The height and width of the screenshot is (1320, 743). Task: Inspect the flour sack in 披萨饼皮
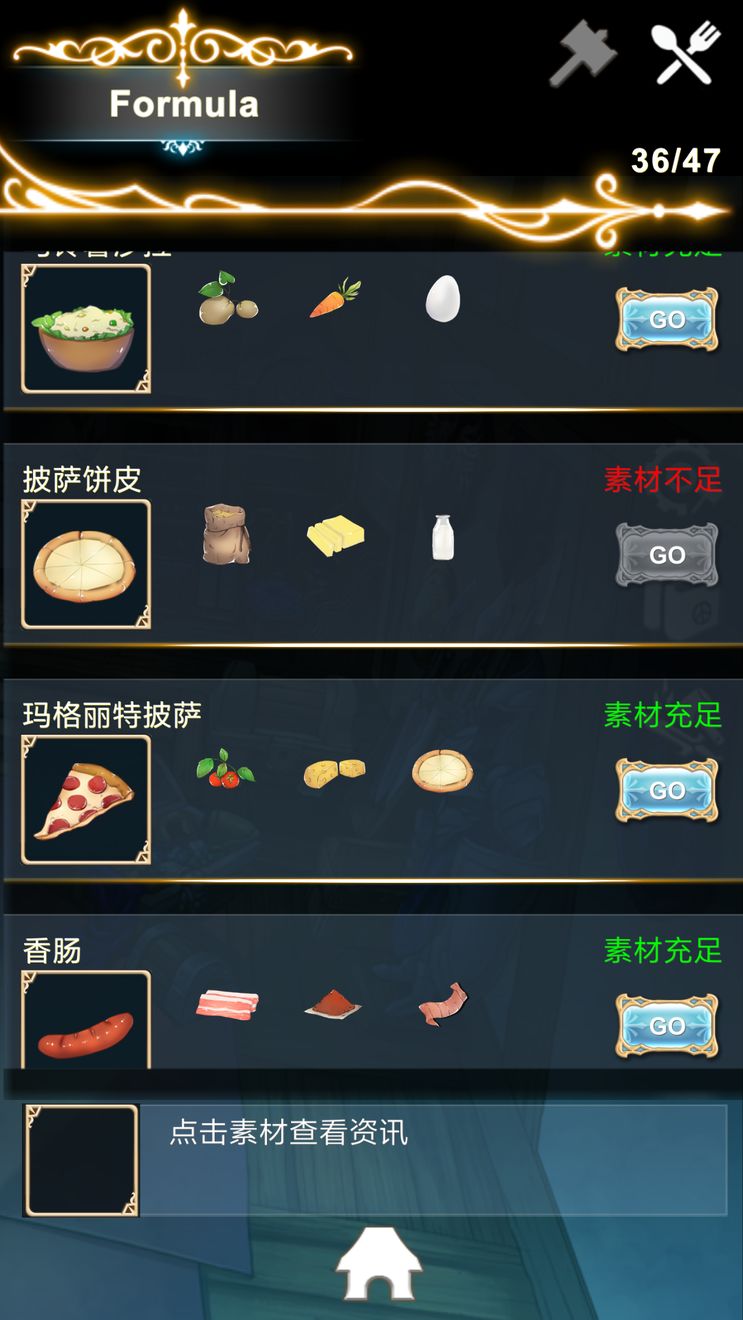point(226,535)
